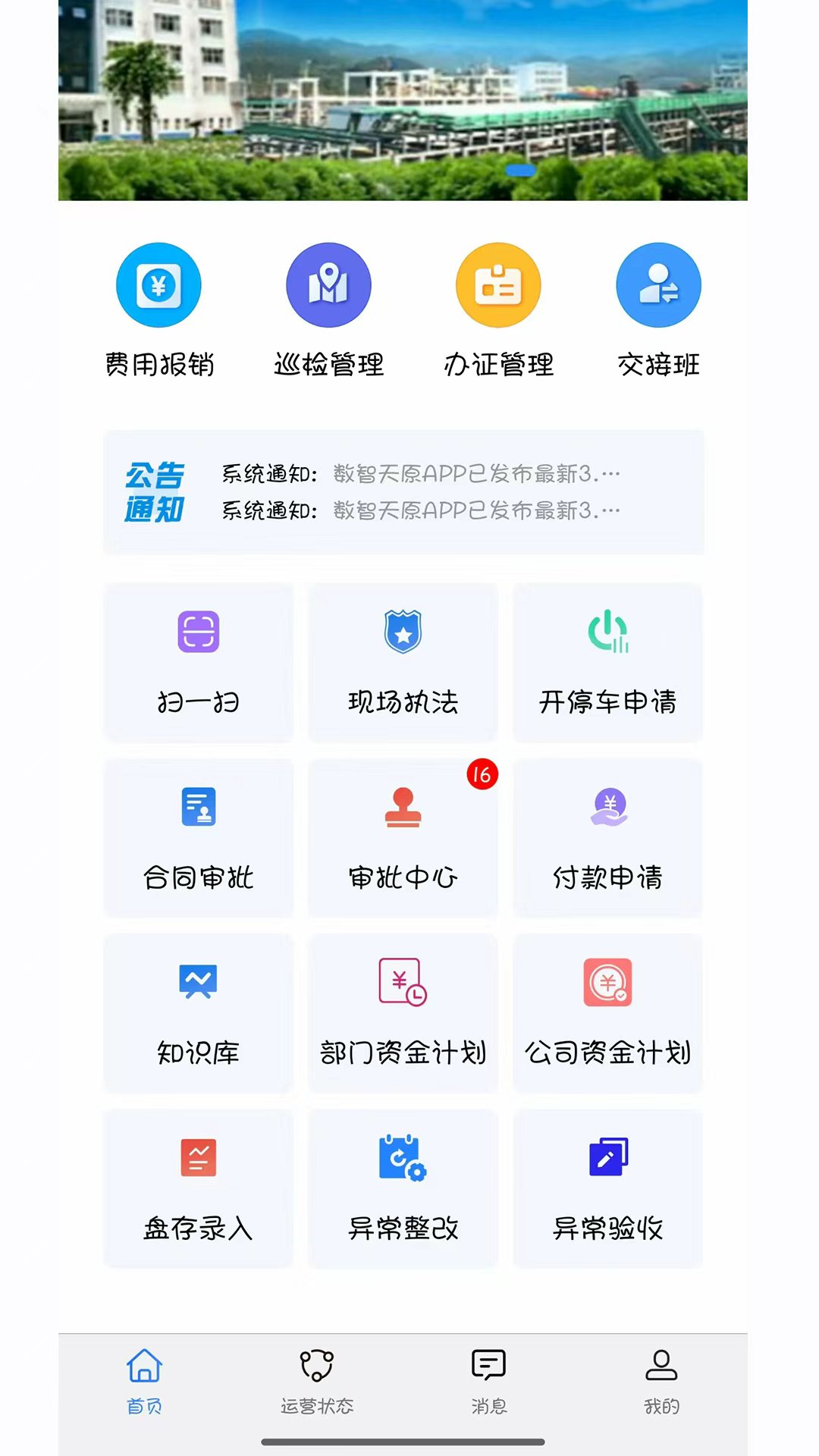Open the 公告通知 announcement banner
The image size is (819, 1456).
[x=403, y=492]
